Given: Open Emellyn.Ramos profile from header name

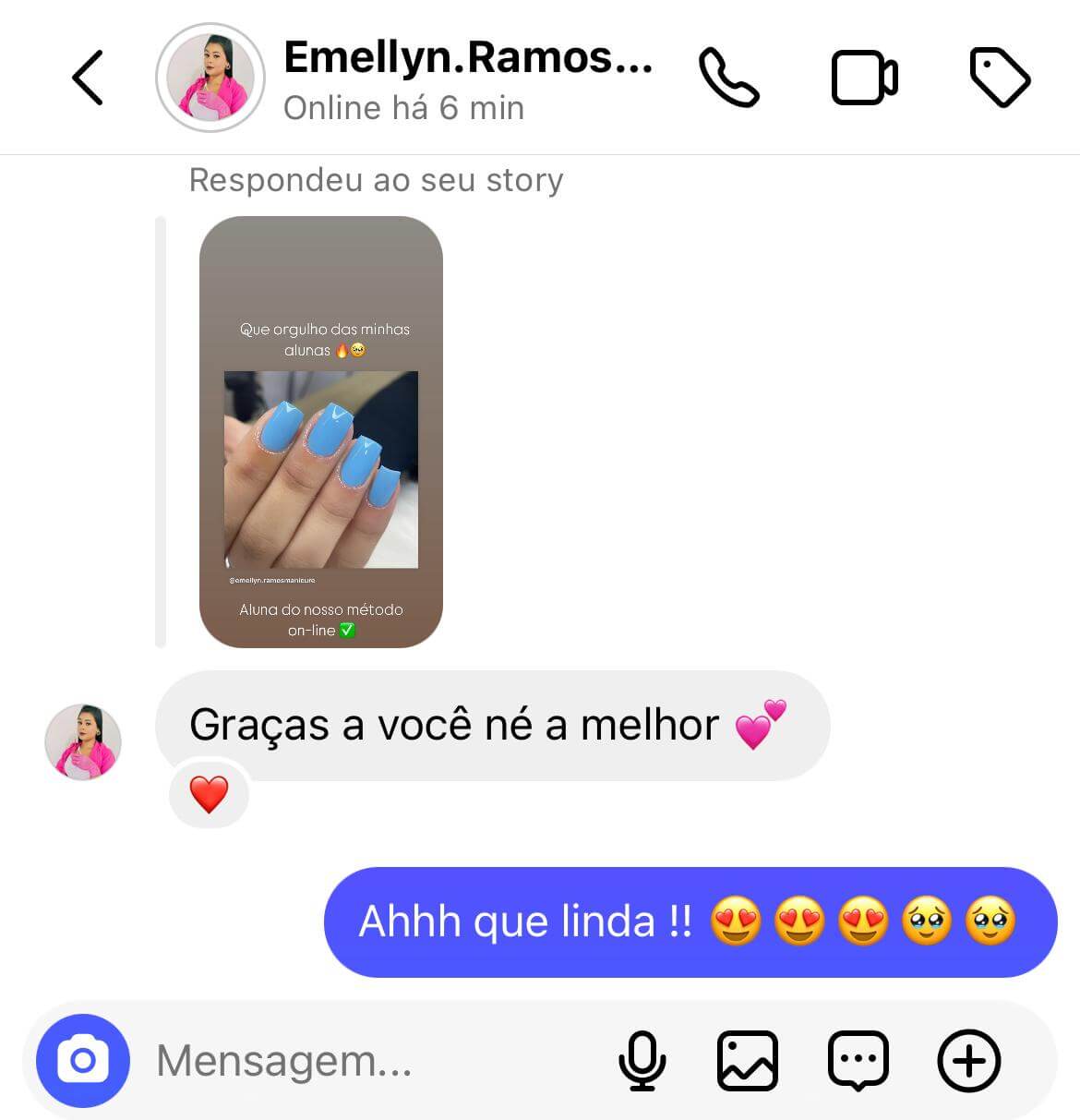Looking at the screenshot, I should pos(467,57).
